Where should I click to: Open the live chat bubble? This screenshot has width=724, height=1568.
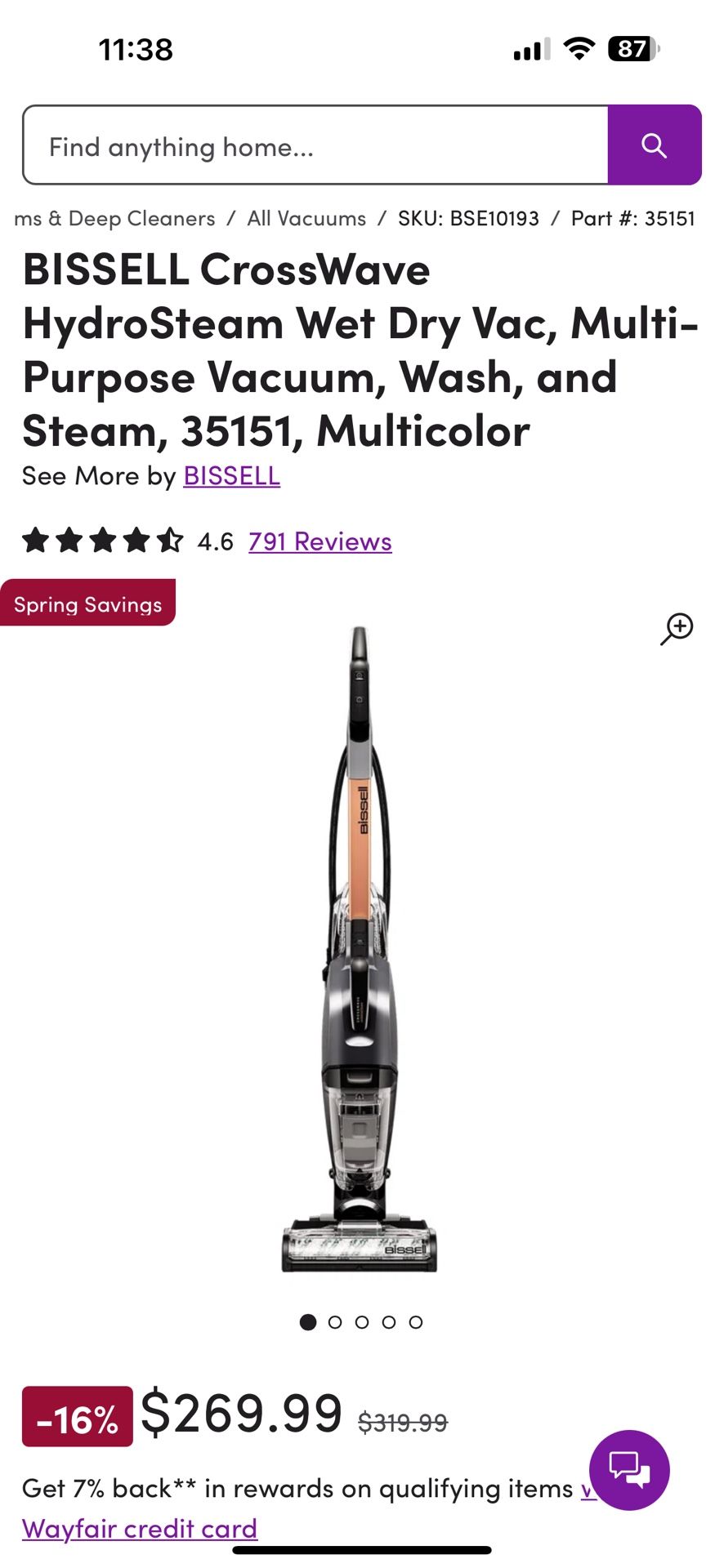coord(629,1470)
